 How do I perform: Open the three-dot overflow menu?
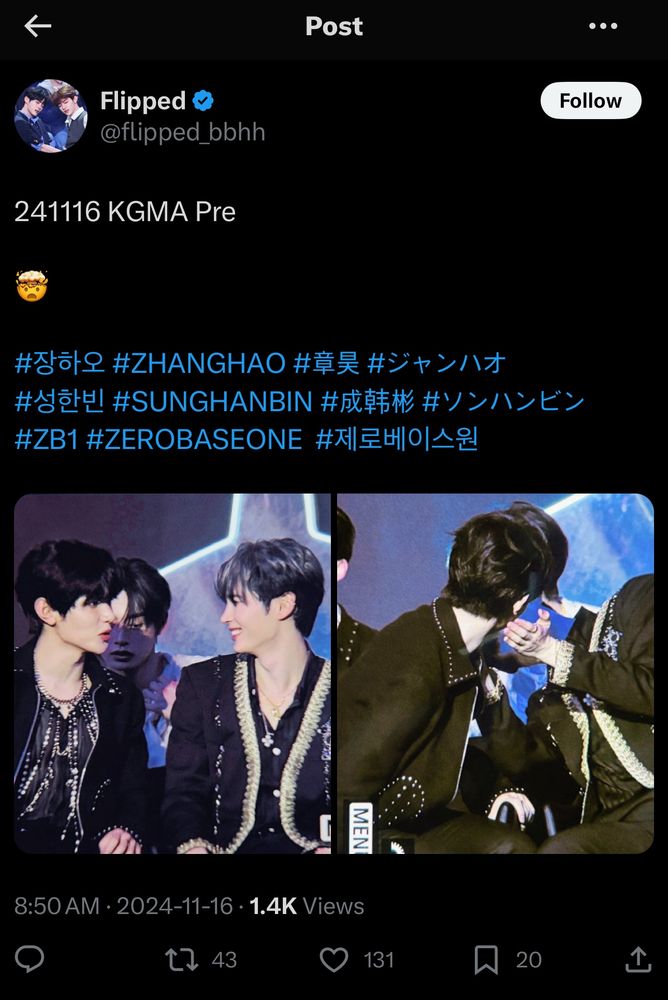click(603, 27)
